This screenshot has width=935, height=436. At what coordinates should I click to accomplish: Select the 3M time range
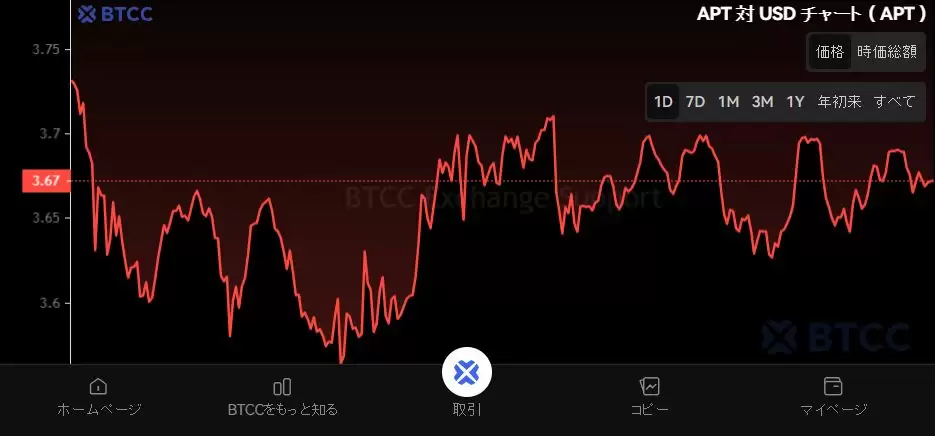762,101
